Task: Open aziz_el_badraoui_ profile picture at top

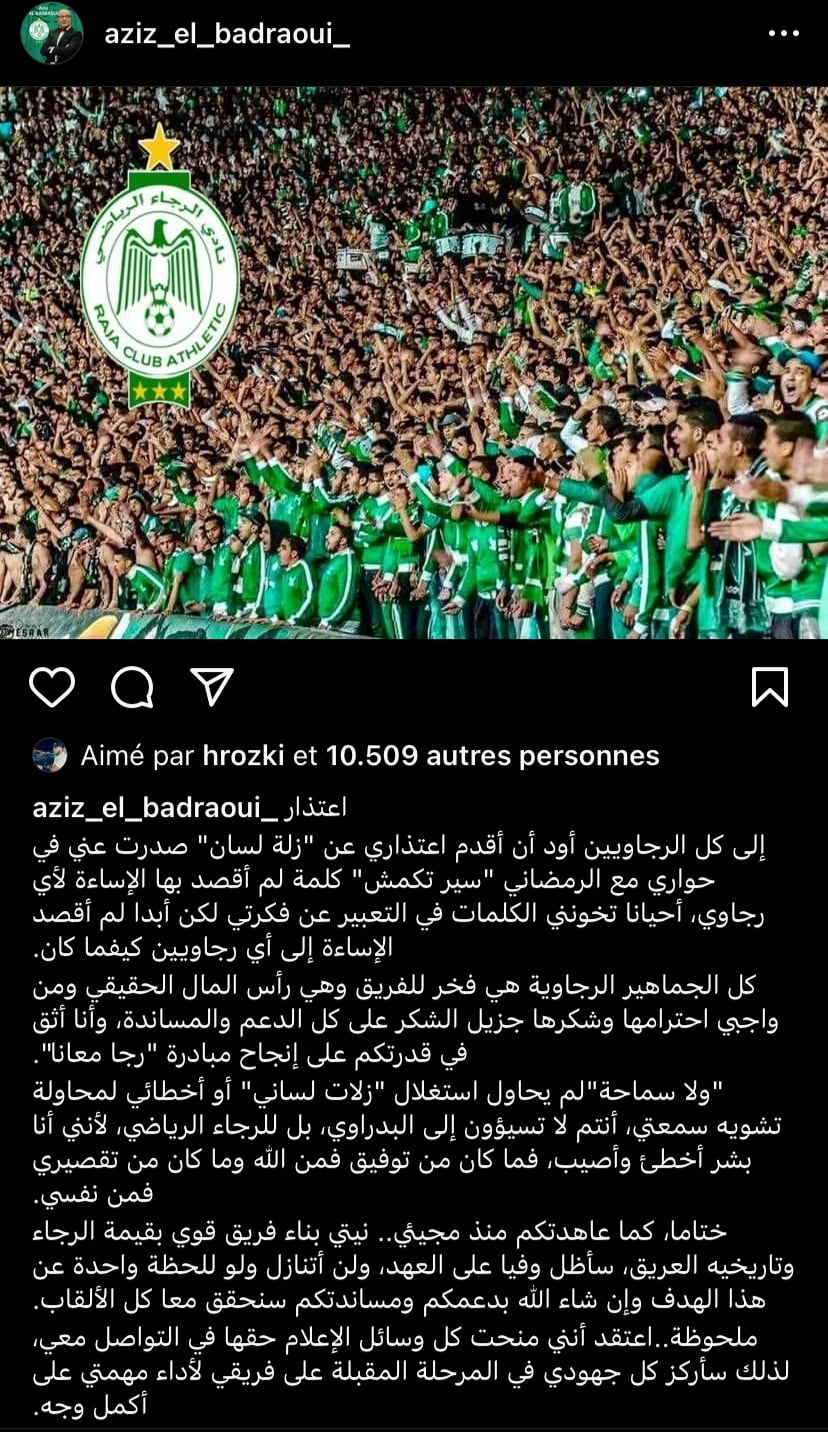Action: [x=52, y=35]
